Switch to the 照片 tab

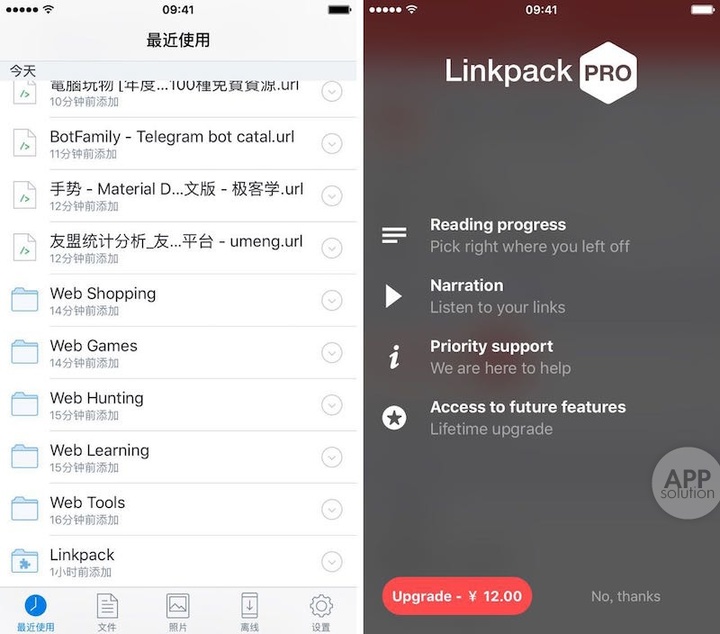pos(178,611)
